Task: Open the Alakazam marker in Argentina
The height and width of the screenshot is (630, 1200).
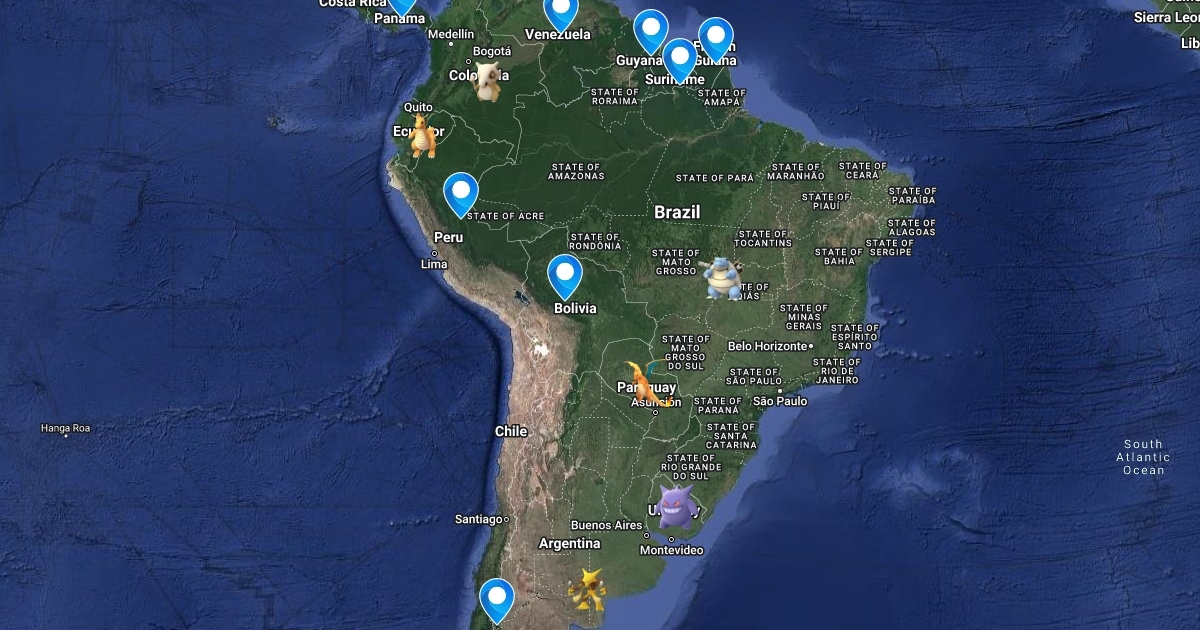Action: [x=587, y=589]
